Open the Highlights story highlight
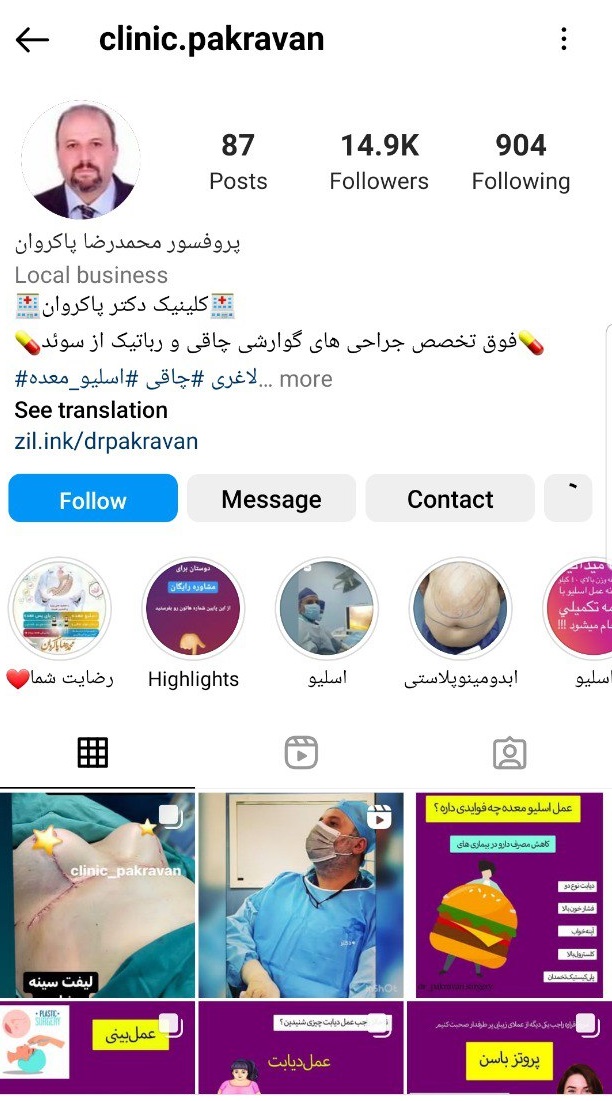 pos(193,609)
